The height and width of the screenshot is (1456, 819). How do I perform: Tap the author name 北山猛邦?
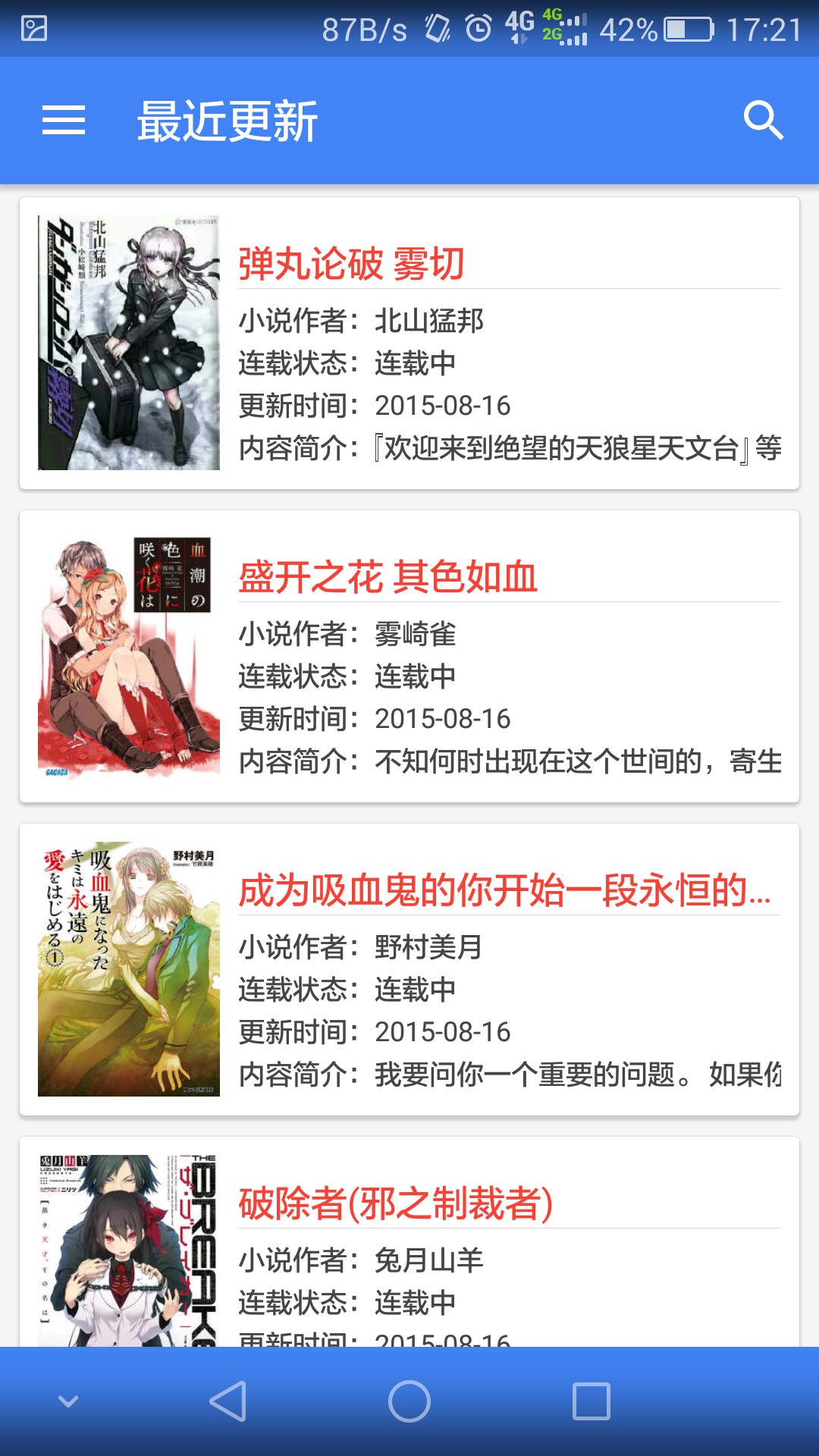click(428, 322)
